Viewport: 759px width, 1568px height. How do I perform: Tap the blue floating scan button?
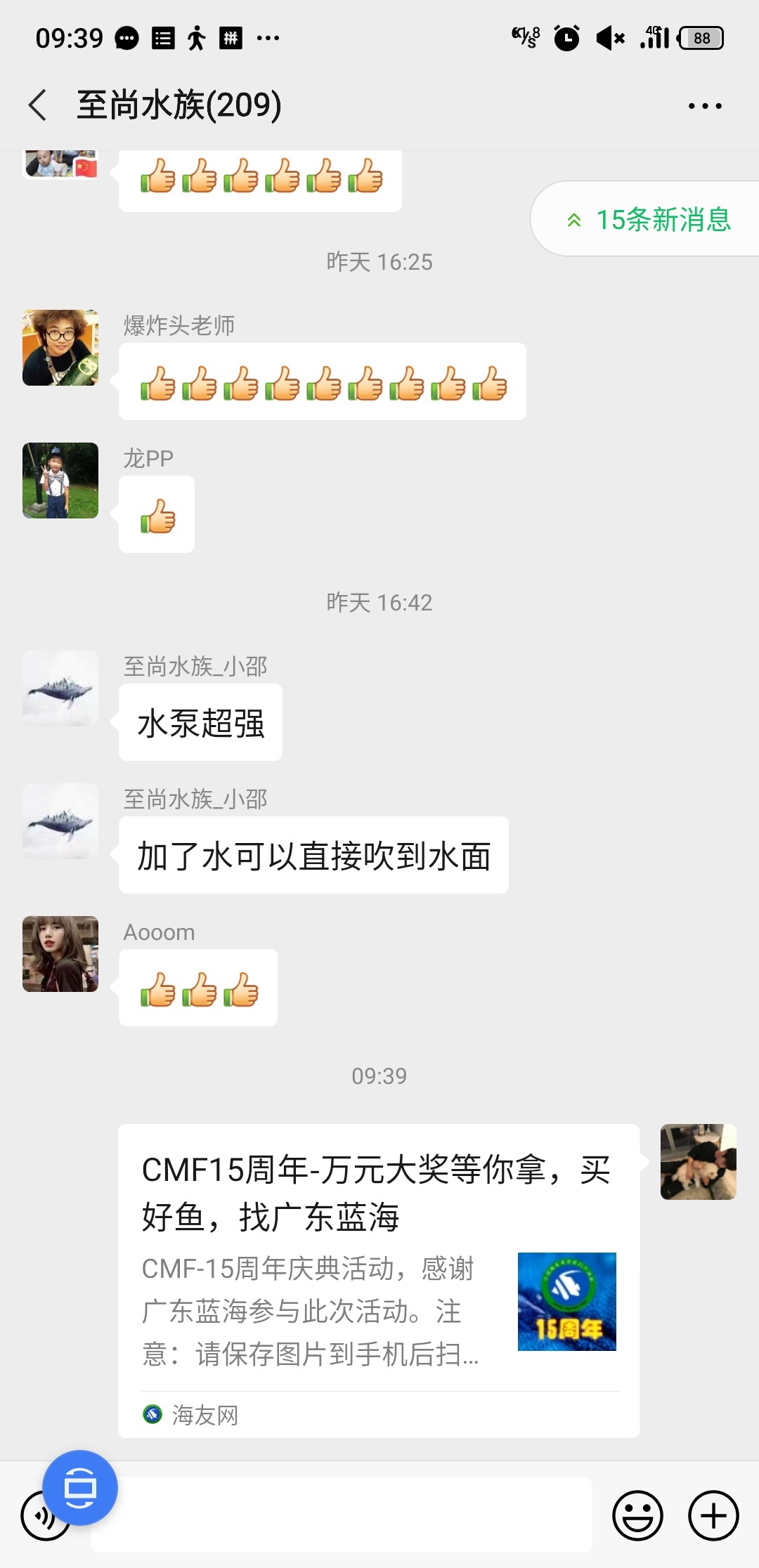(x=80, y=1487)
